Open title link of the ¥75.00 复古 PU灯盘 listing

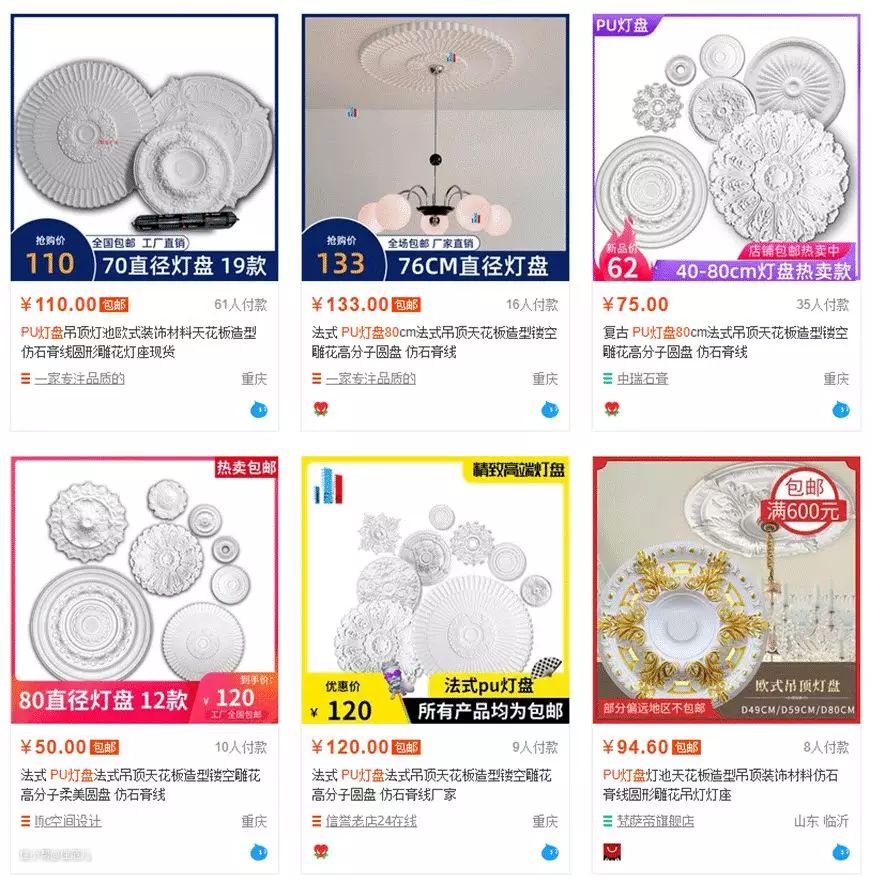(724, 342)
